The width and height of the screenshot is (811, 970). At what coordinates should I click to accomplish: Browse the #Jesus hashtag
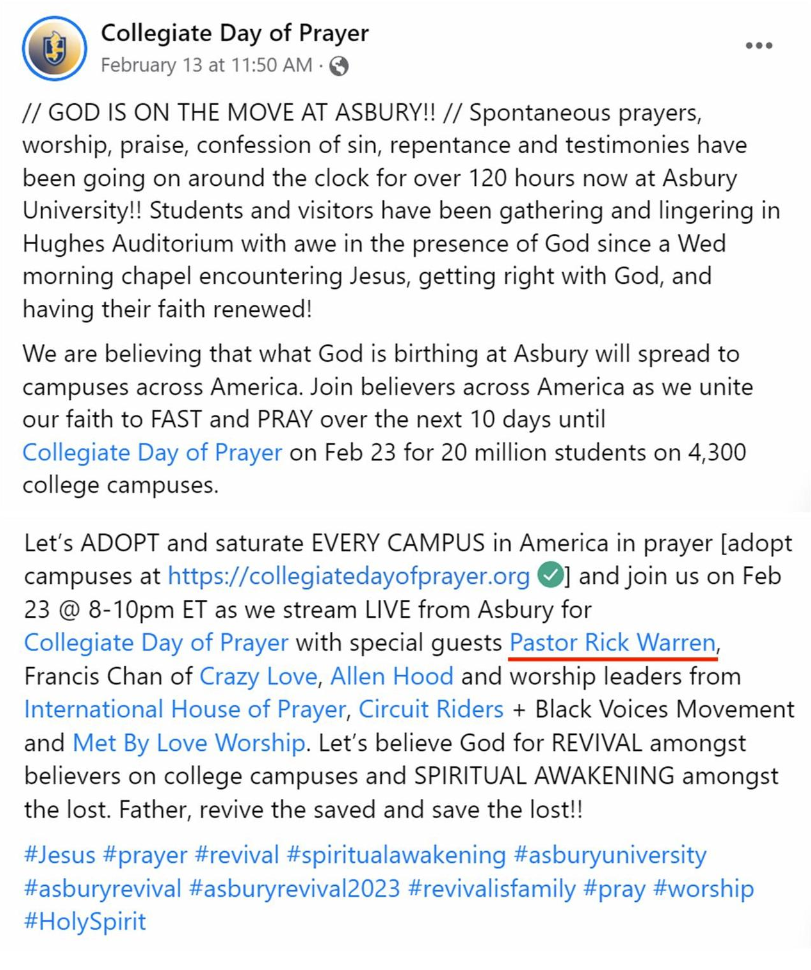[x=58, y=855]
